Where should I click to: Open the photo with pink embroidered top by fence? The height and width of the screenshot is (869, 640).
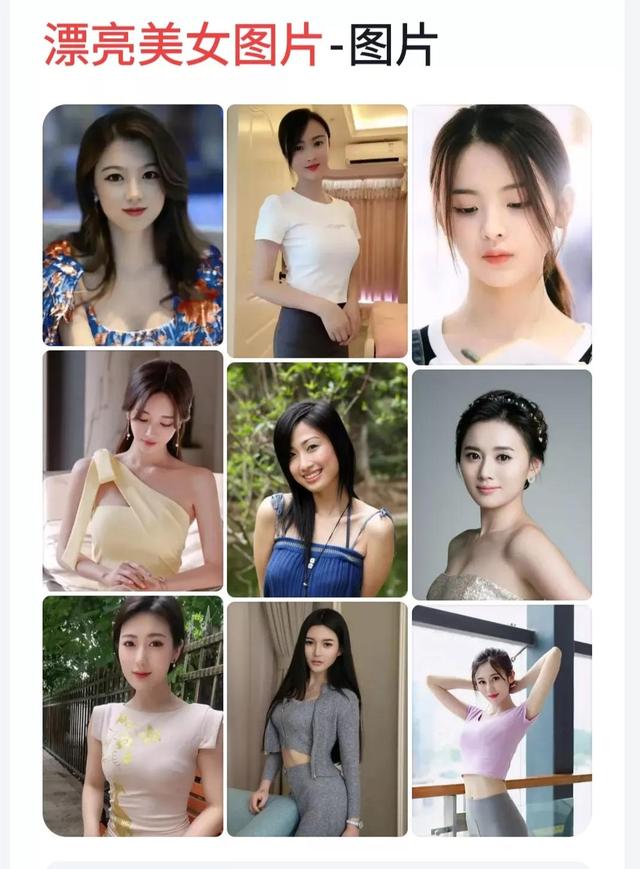(133, 715)
